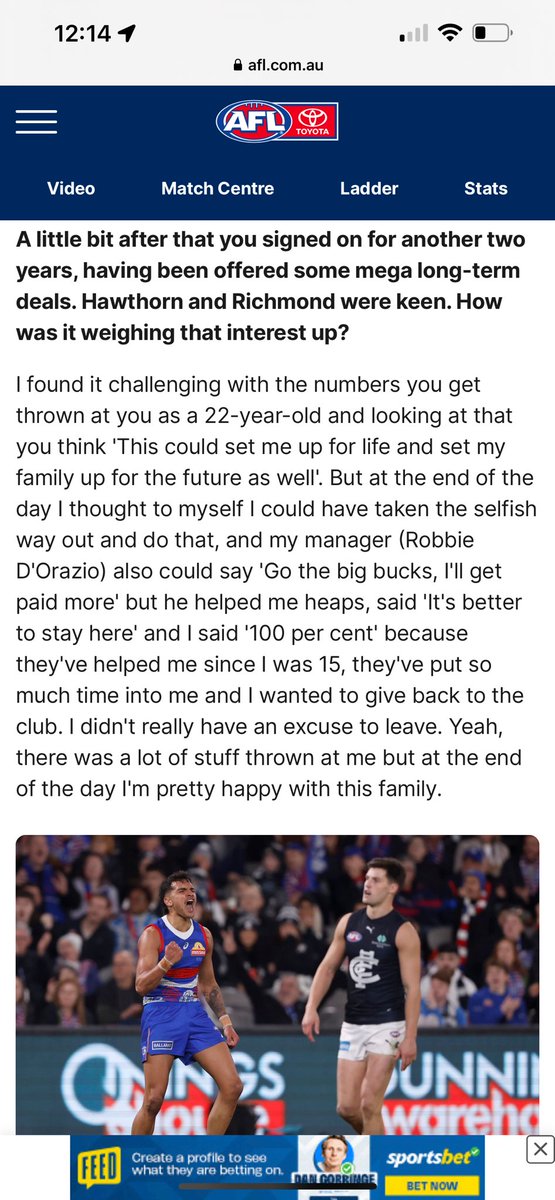Image resolution: width=555 pixels, height=1200 pixels.
Task: Tap the afl.com.au address bar
Action: pos(277,65)
